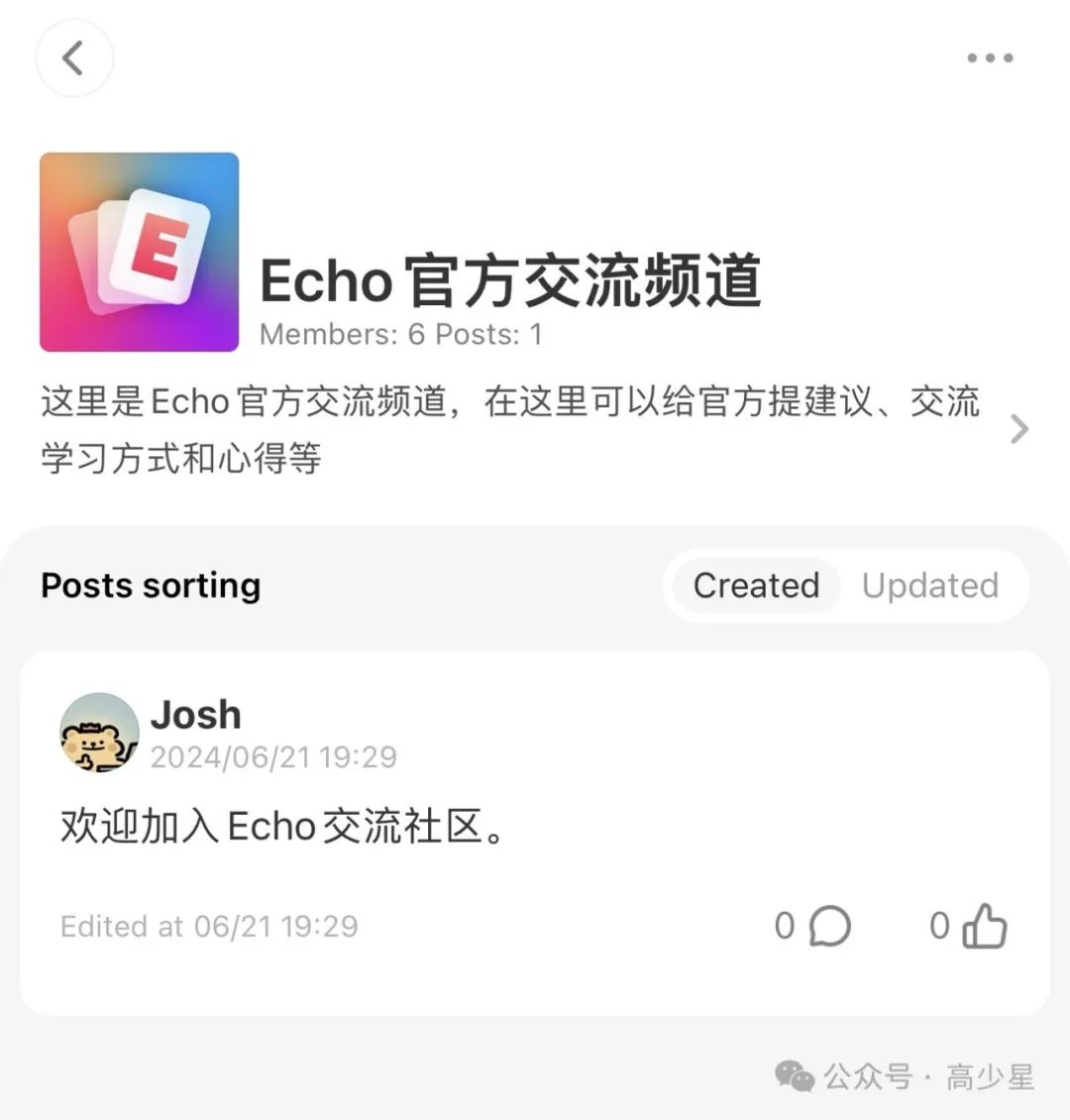Open the three-dot overflow menu
The width and height of the screenshot is (1070, 1120).
(x=990, y=58)
